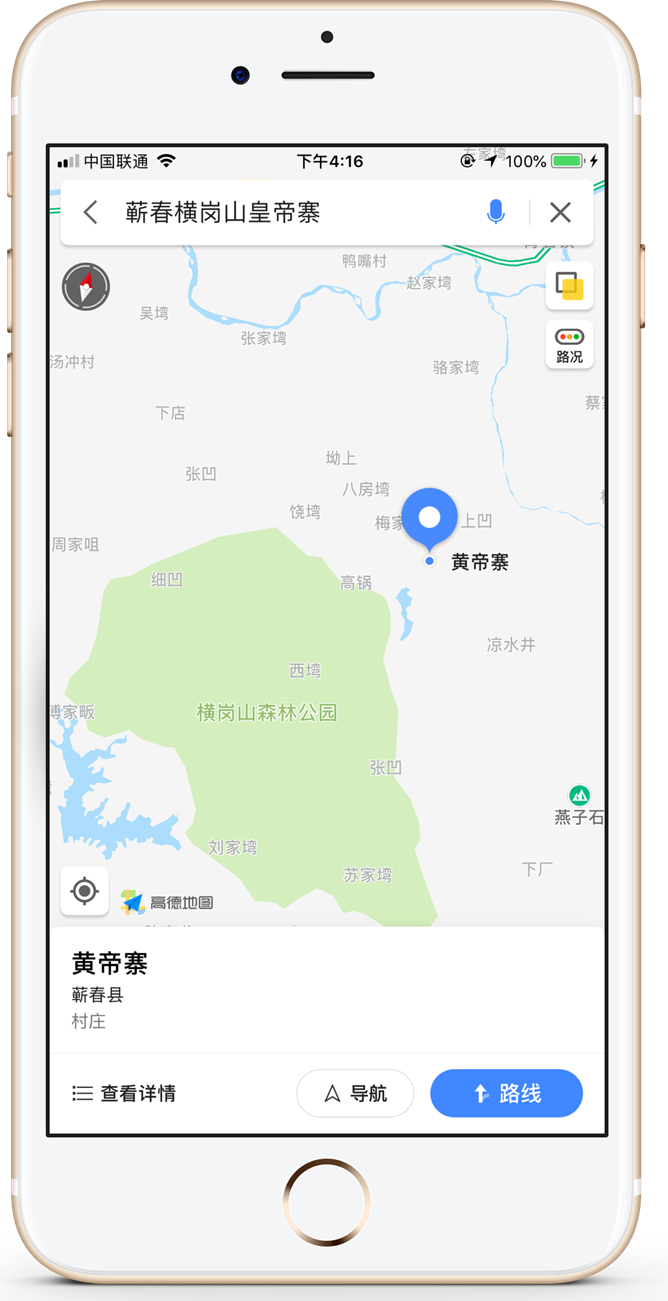Open 查看详情 for 黄帝寨
668x1301 pixels.
[x=124, y=1093]
